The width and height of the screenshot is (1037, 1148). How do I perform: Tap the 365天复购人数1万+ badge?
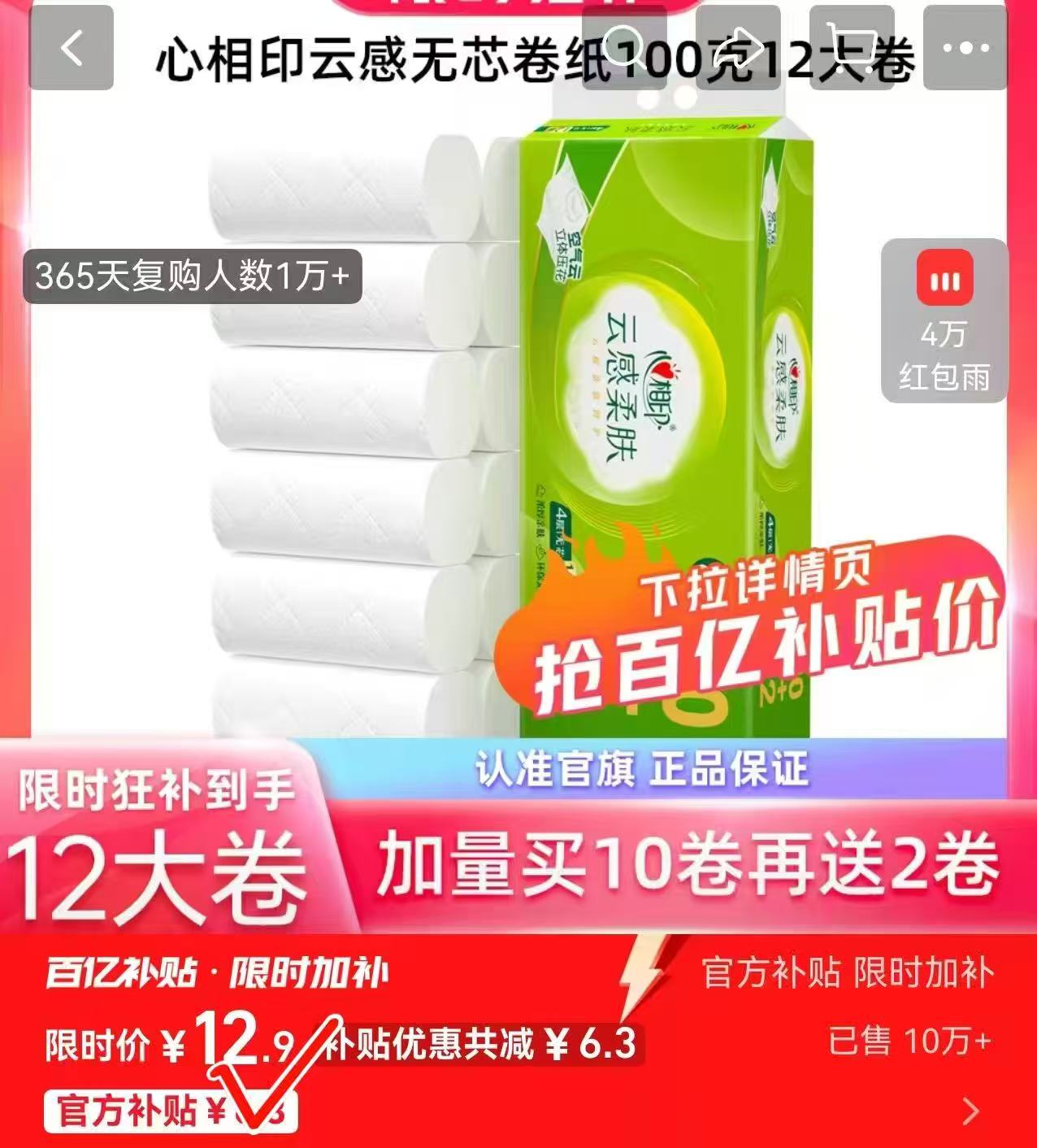pos(193,276)
